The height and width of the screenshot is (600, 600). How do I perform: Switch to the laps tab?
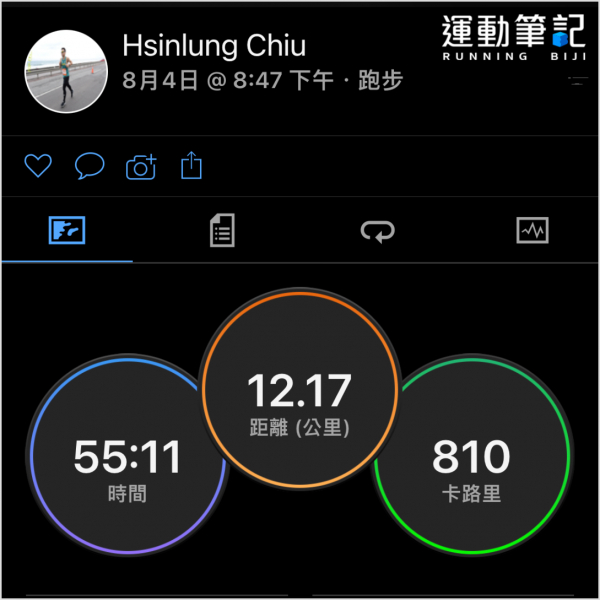point(378,231)
